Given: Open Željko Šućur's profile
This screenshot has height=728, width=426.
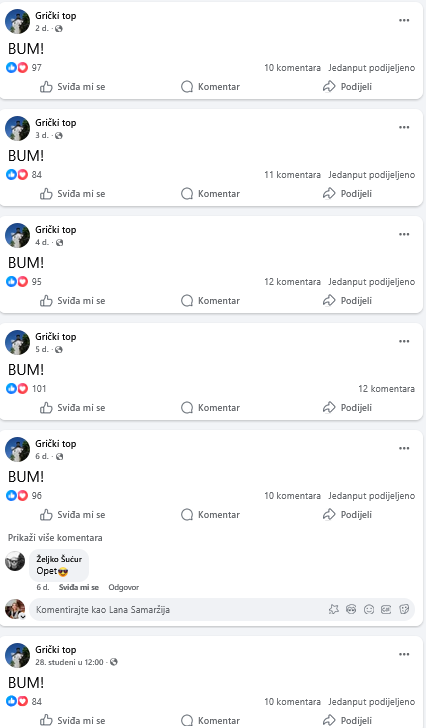Looking at the screenshot, I should 59,559.
